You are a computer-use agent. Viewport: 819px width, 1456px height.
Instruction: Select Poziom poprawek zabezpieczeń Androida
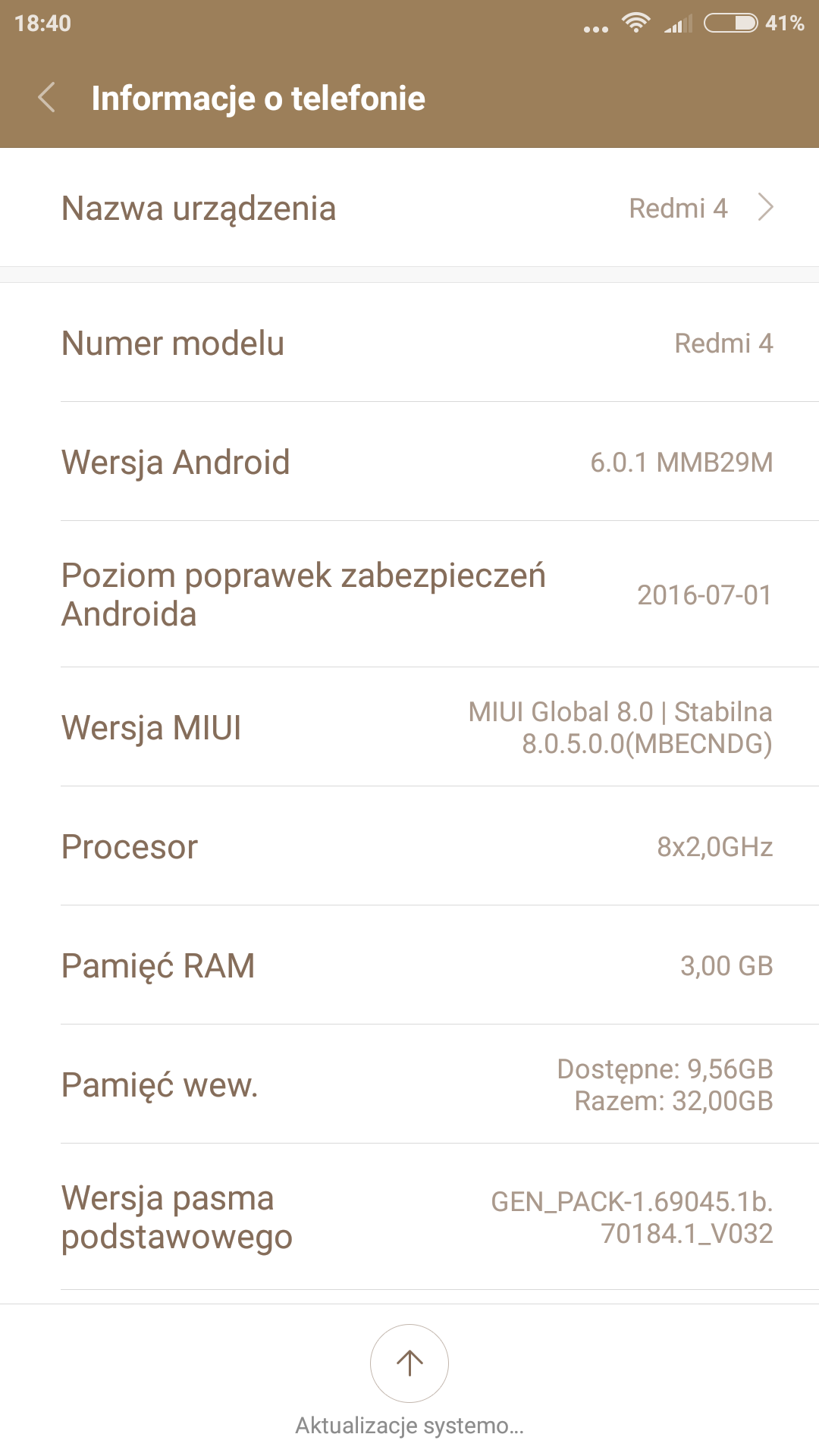pos(409,595)
